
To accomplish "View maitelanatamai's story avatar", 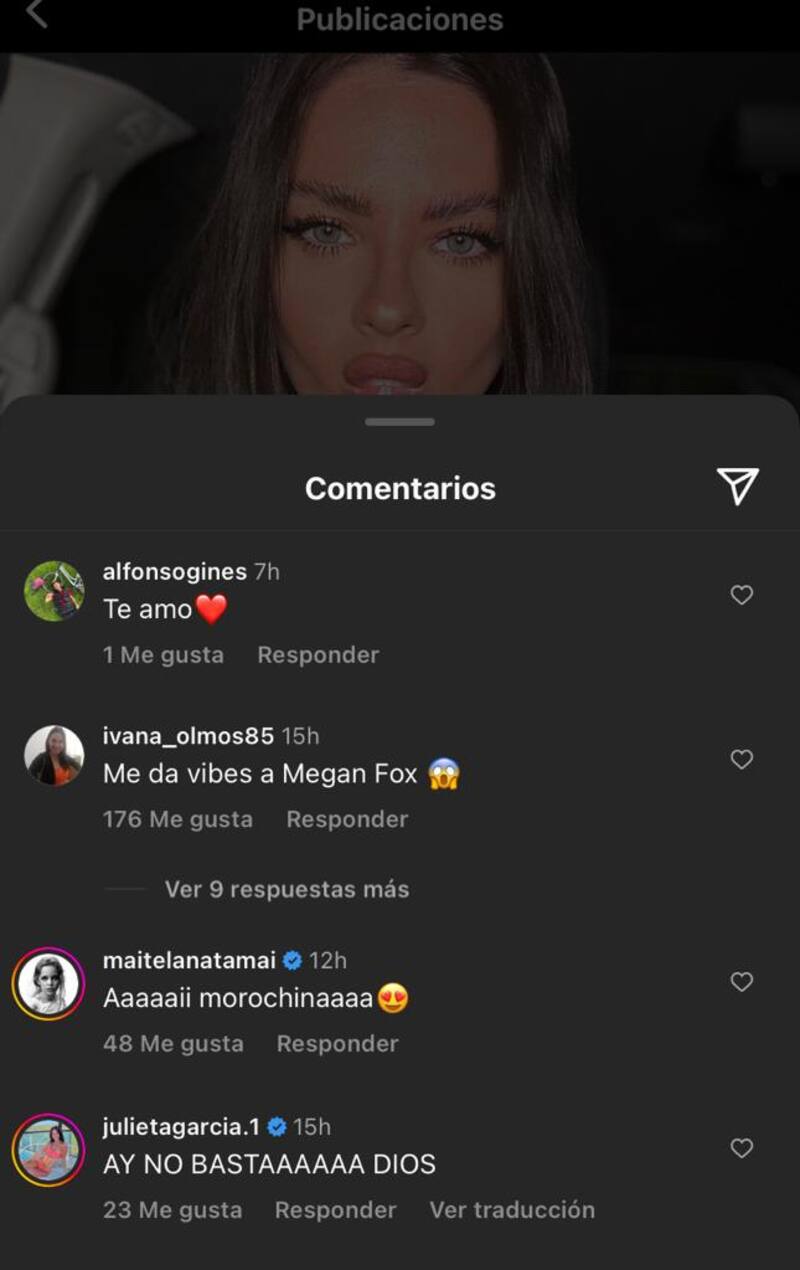I will coord(48,984).
